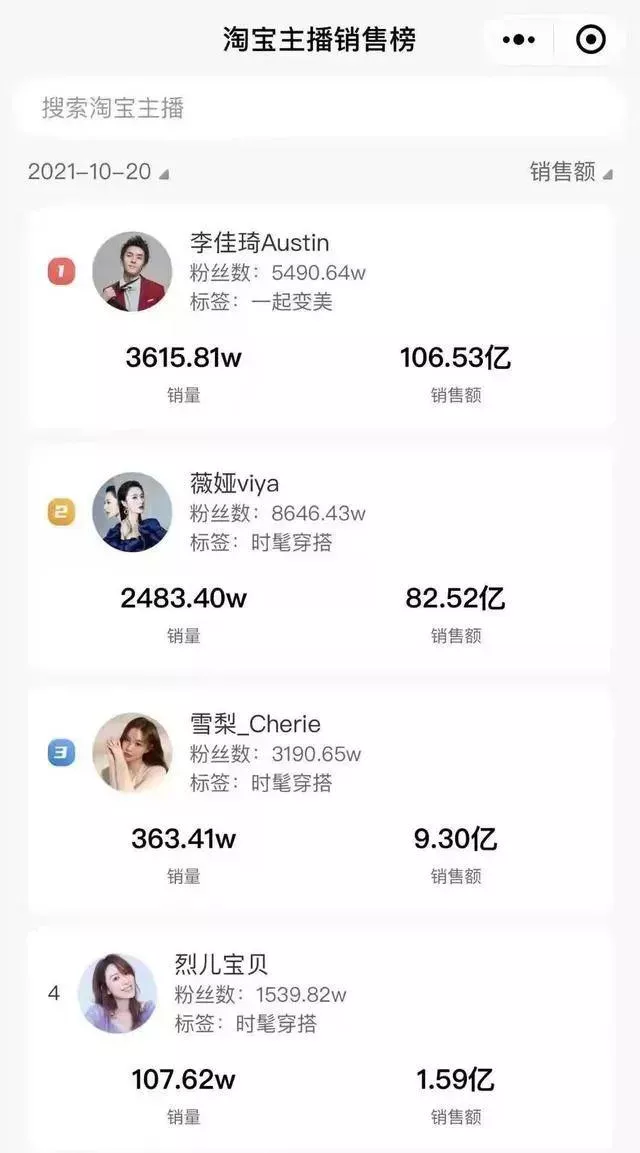
Task: Select the 雪梨_Cherie card
Action: click(320, 799)
